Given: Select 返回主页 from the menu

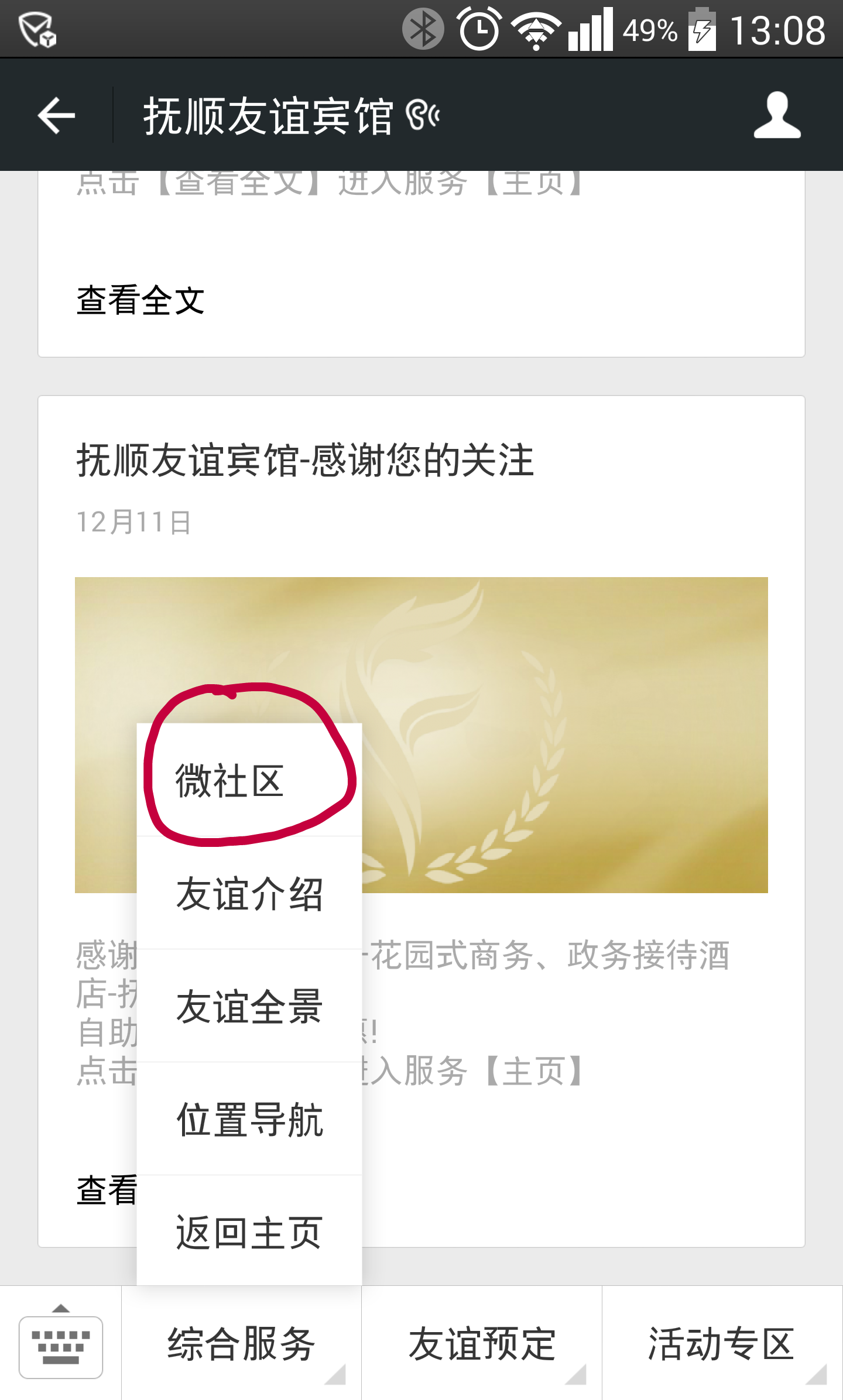Looking at the screenshot, I should 249,1232.
